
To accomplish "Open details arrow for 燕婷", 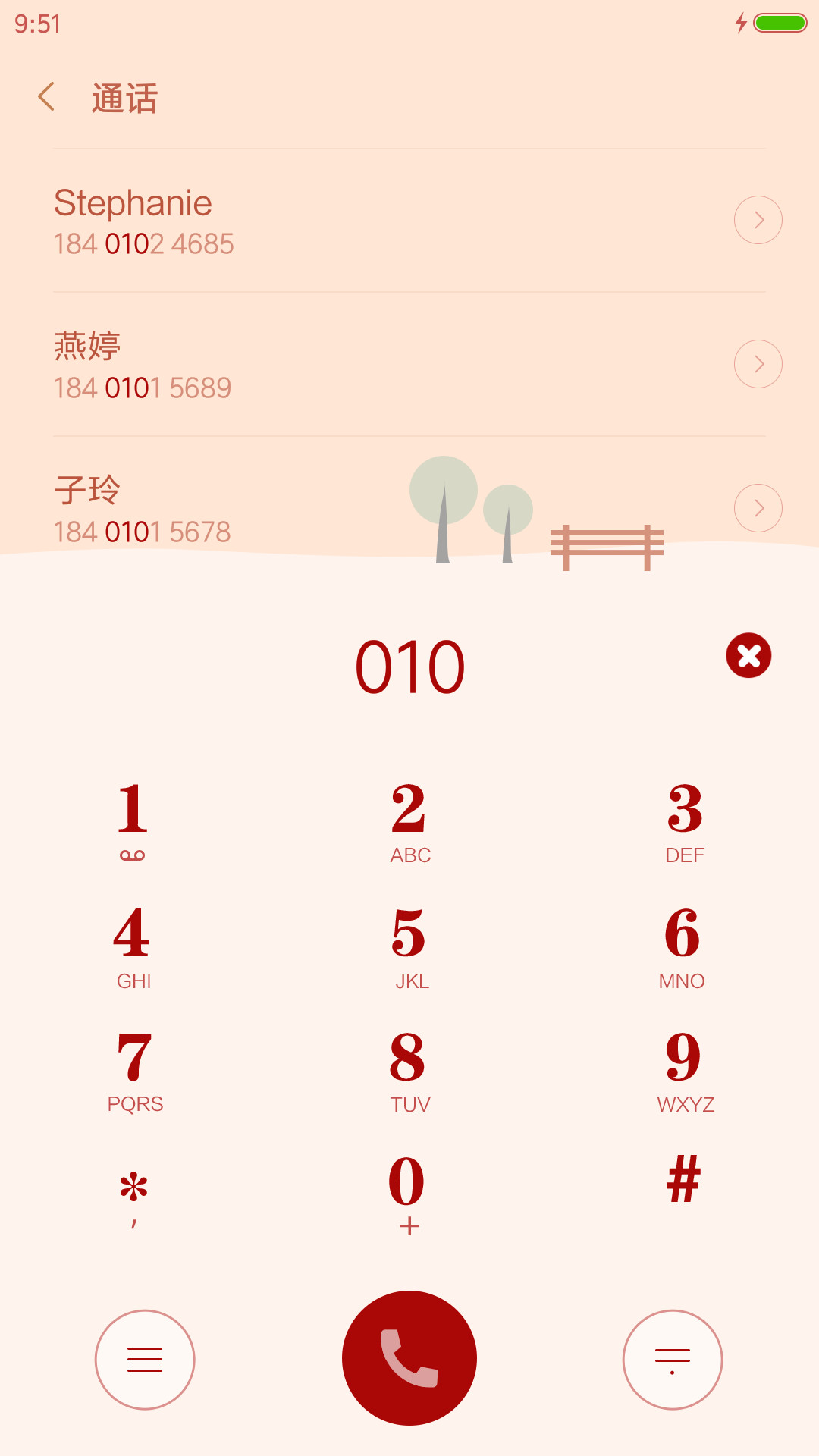I will [x=758, y=364].
